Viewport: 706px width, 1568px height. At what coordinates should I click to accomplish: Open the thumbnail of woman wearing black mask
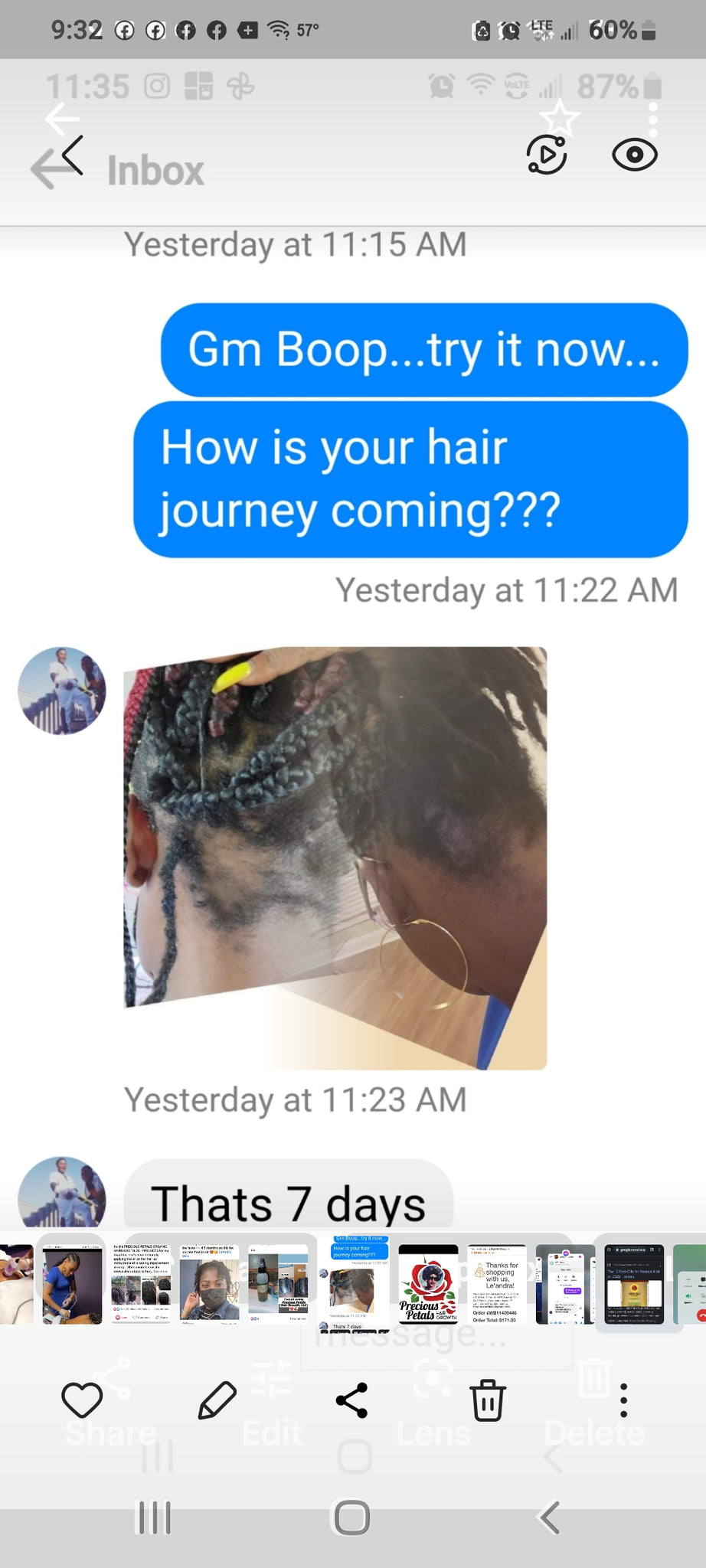pos(210,1284)
